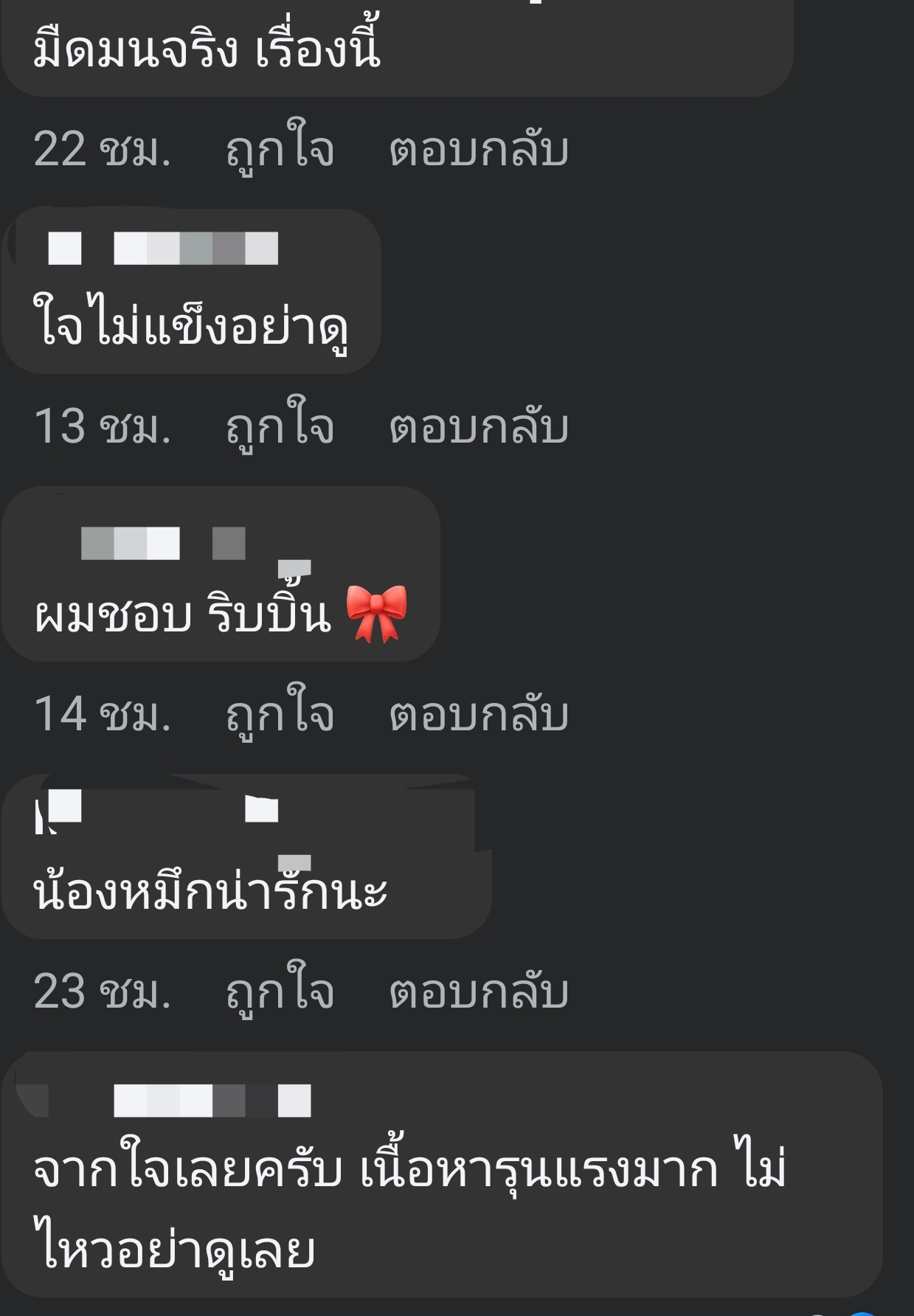The height and width of the screenshot is (1316, 914).
Task: Like the comment 'ผมชอบ ริบบิ้น'
Action: [x=280, y=714]
